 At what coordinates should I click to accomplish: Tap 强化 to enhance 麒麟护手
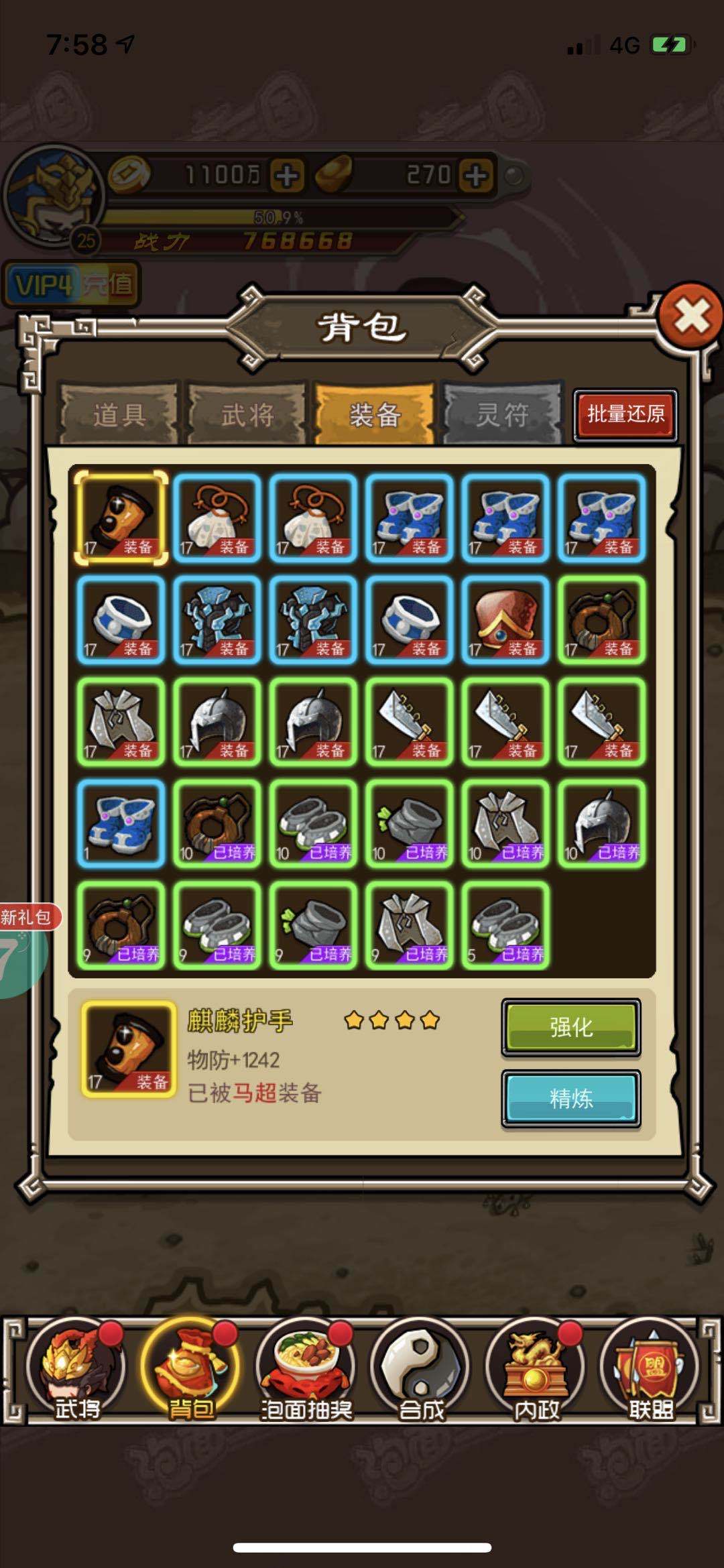point(570,1026)
